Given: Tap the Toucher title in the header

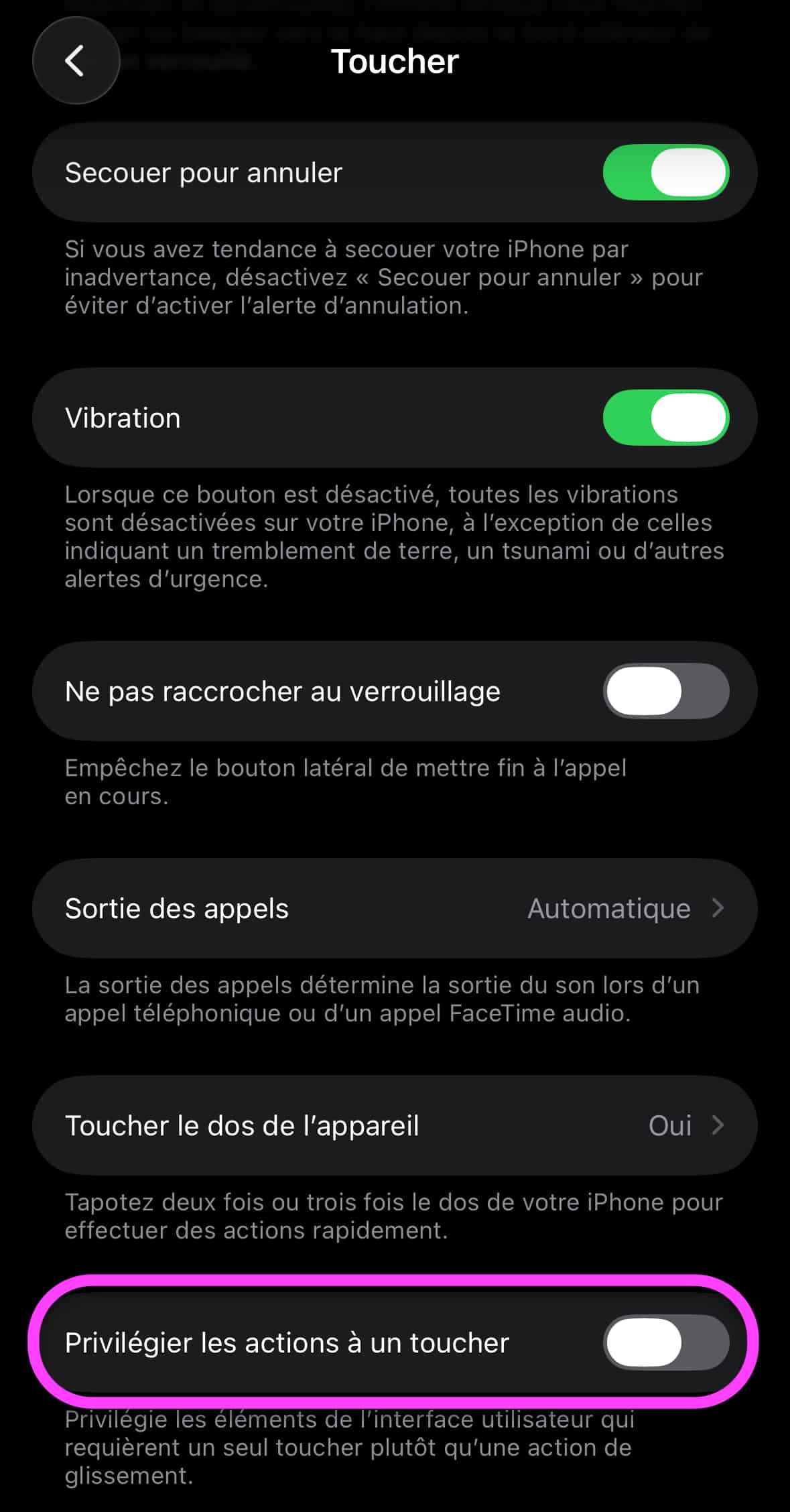Looking at the screenshot, I should pos(395,61).
